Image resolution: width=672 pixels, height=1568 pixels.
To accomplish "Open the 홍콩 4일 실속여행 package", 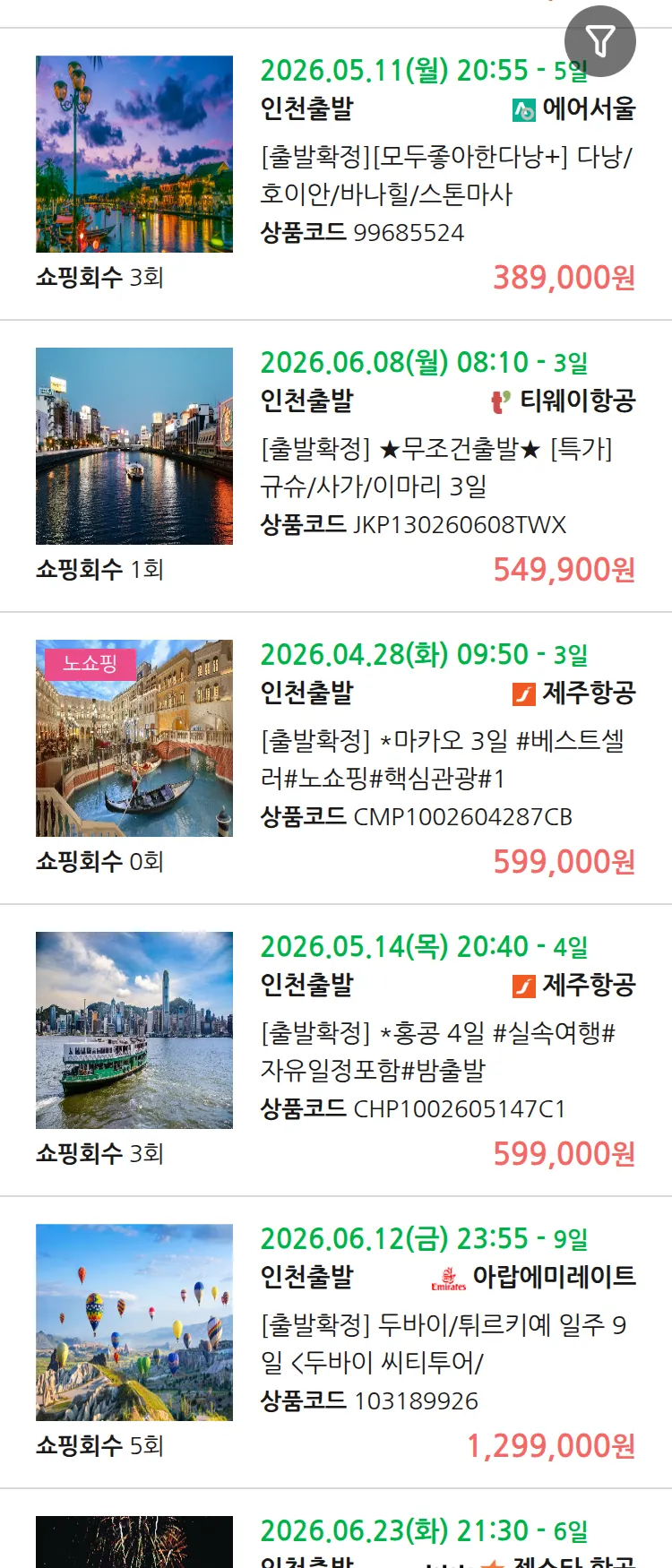I will coord(437,1051).
